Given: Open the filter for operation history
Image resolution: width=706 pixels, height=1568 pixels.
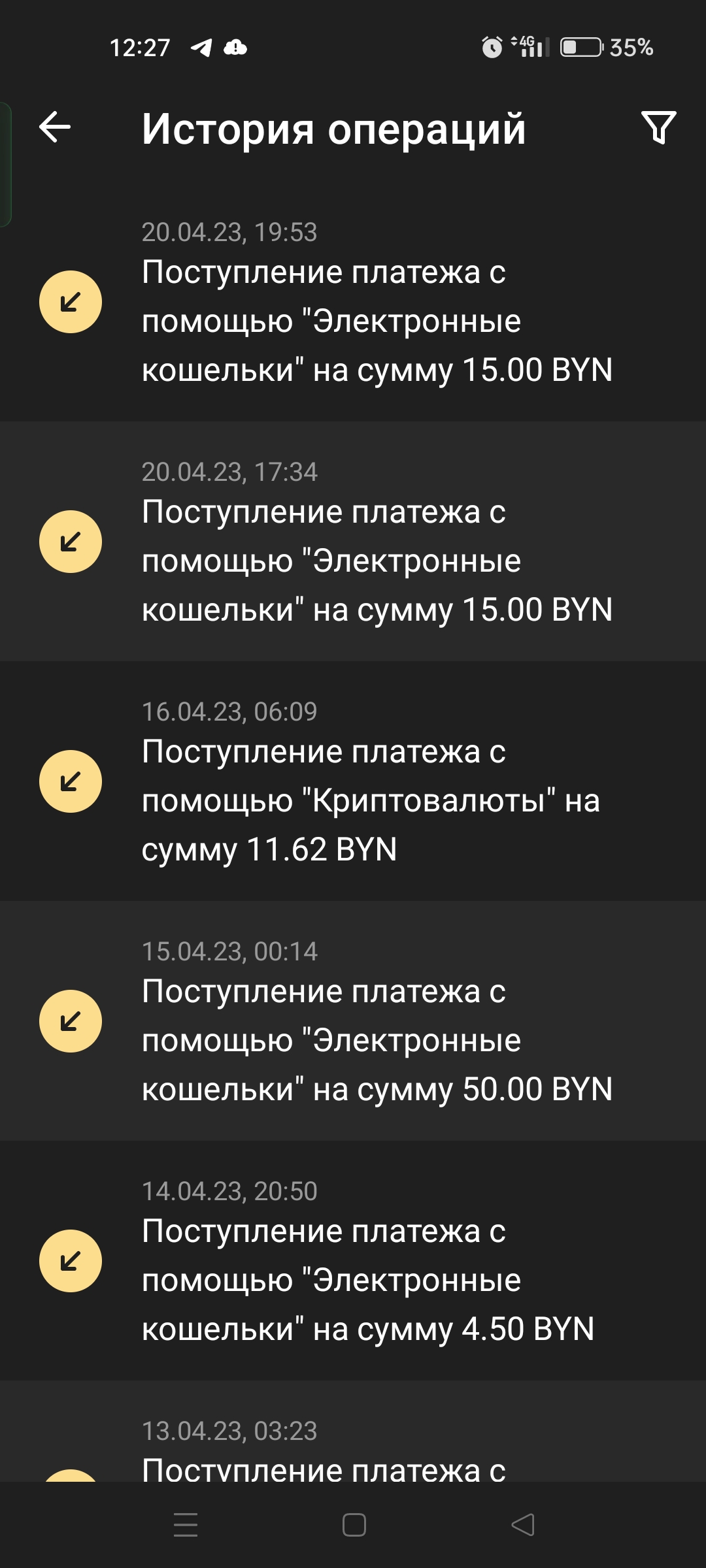Looking at the screenshot, I should (658, 127).
